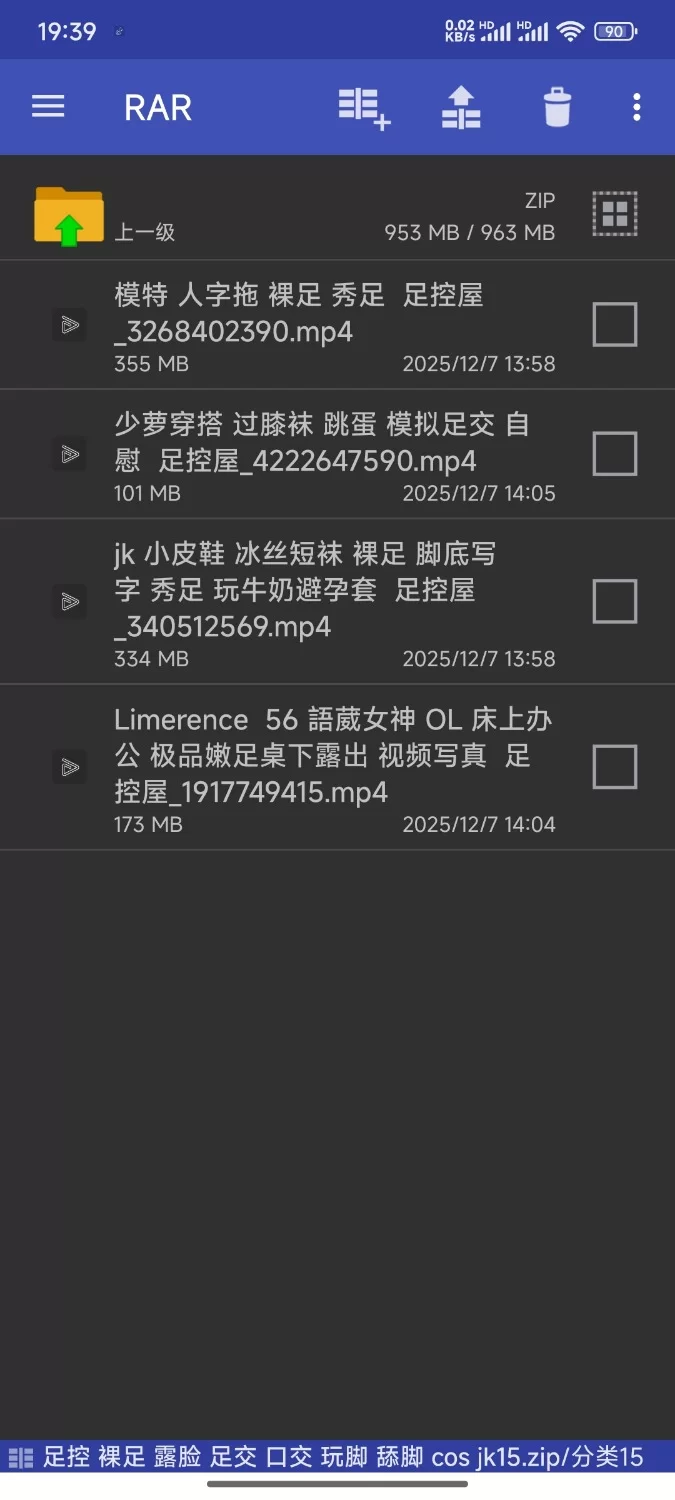The height and width of the screenshot is (1500, 675).
Task: Open the file ending in _340512569.mp4
Action: 300,591
